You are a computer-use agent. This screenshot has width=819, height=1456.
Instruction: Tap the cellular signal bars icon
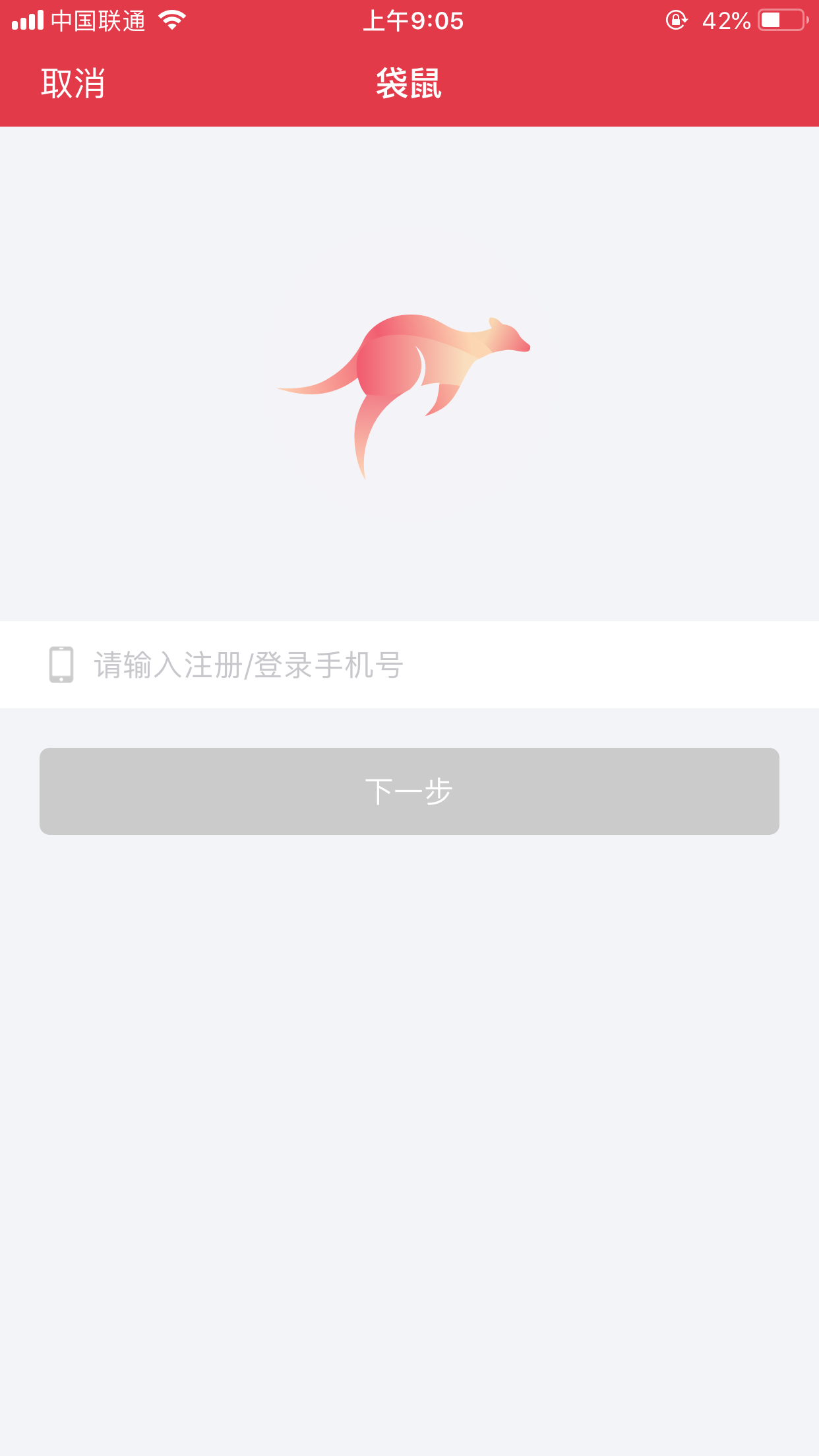pos(28,20)
